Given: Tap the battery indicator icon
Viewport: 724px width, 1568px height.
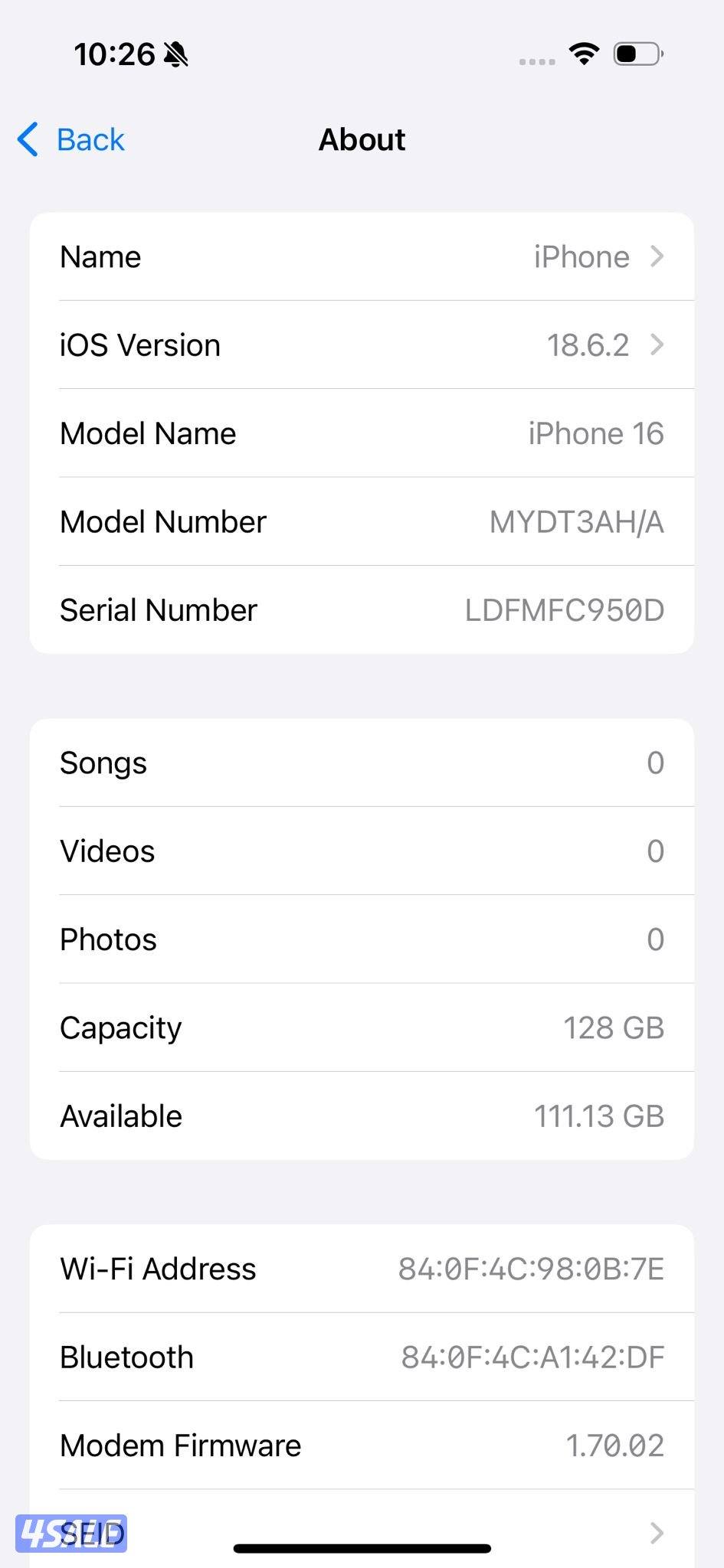Looking at the screenshot, I should pos(634,53).
